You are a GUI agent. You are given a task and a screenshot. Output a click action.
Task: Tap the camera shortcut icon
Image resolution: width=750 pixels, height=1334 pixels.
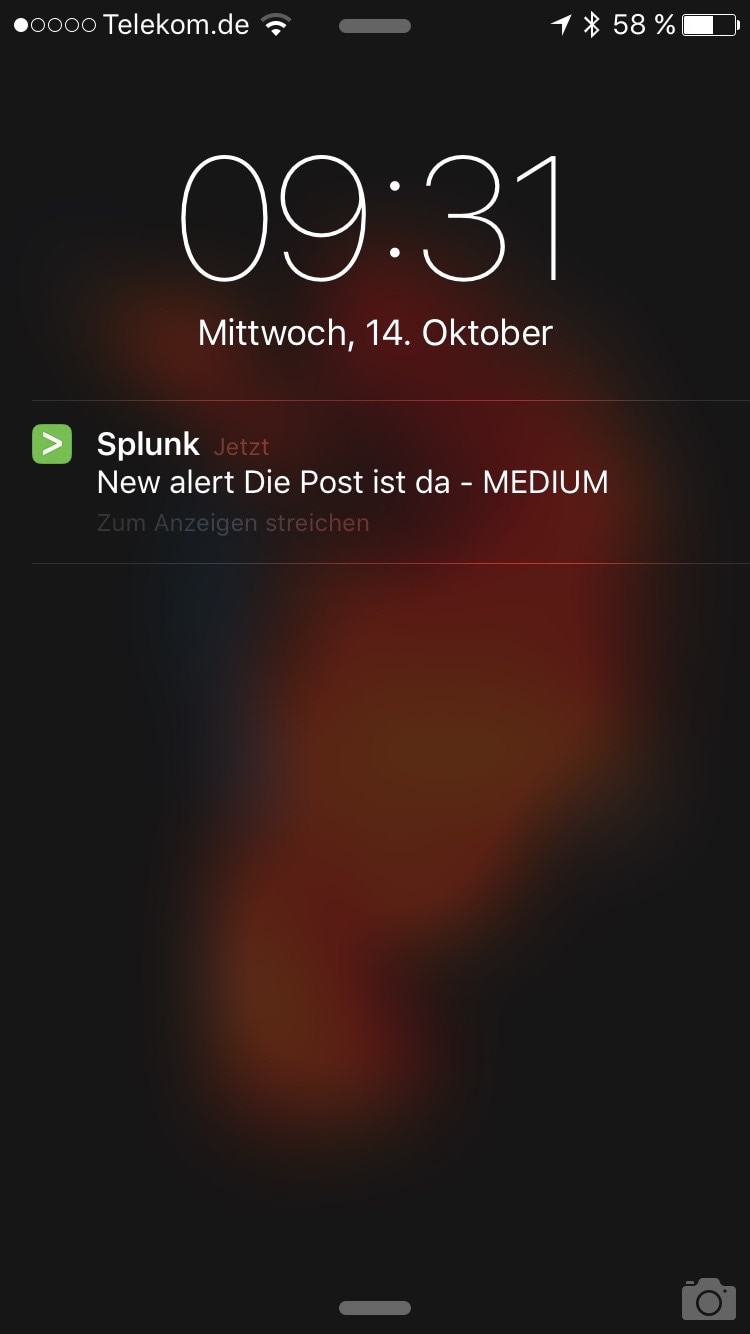click(708, 1299)
